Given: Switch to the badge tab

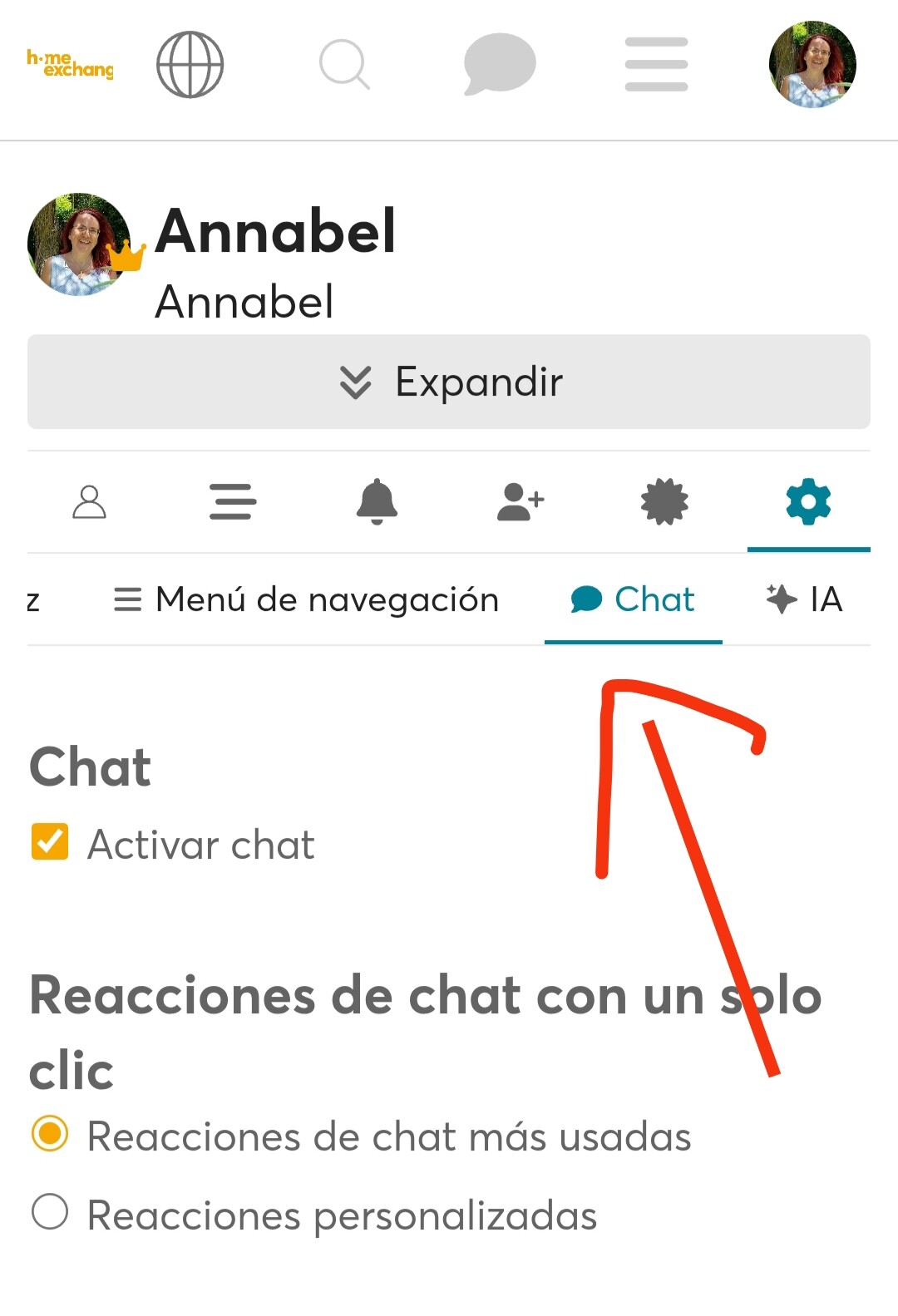Looking at the screenshot, I should coord(664,502).
